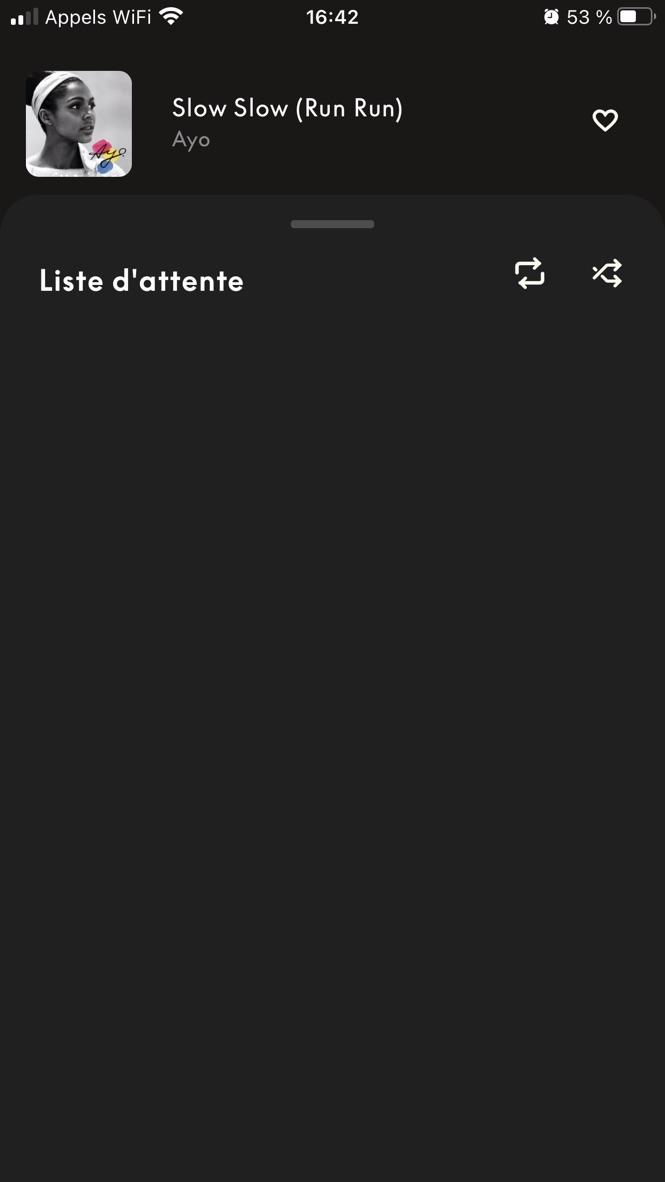Screen dimensions: 665x1182
Task: Tap the Ayo album cover thumbnail
Action: 79,124
